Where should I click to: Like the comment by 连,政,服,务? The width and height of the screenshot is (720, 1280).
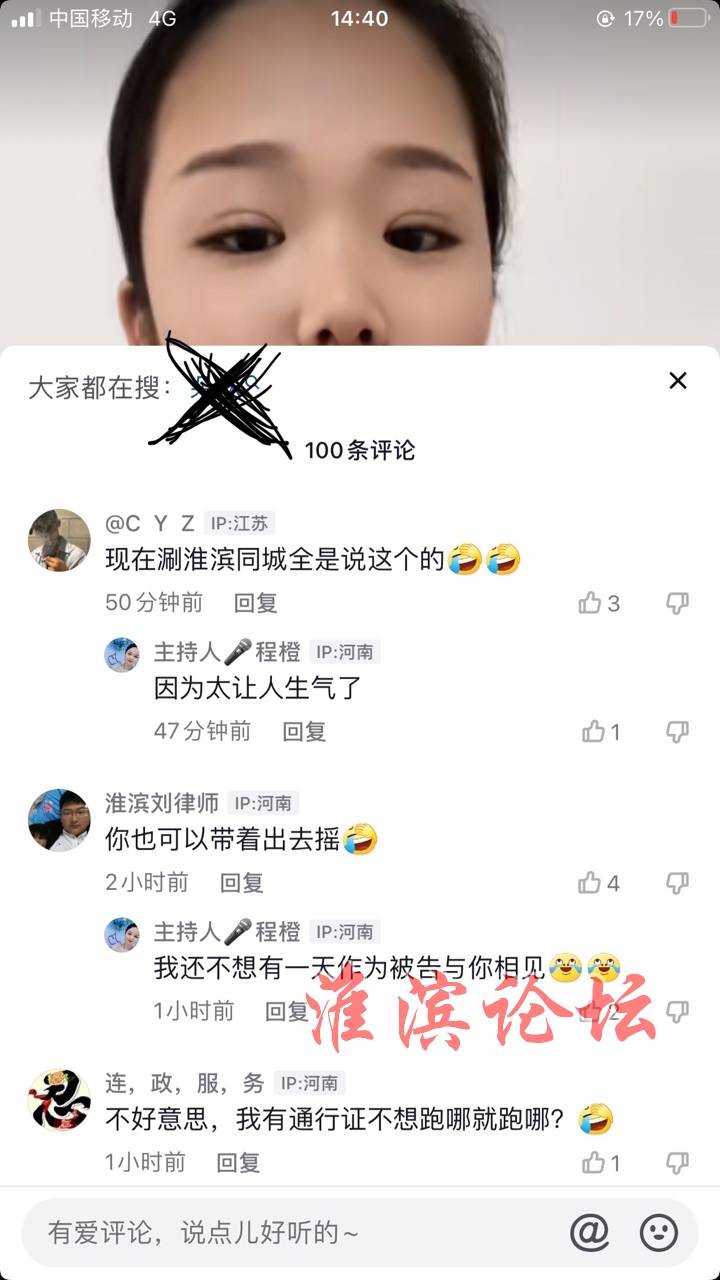point(594,1162)
